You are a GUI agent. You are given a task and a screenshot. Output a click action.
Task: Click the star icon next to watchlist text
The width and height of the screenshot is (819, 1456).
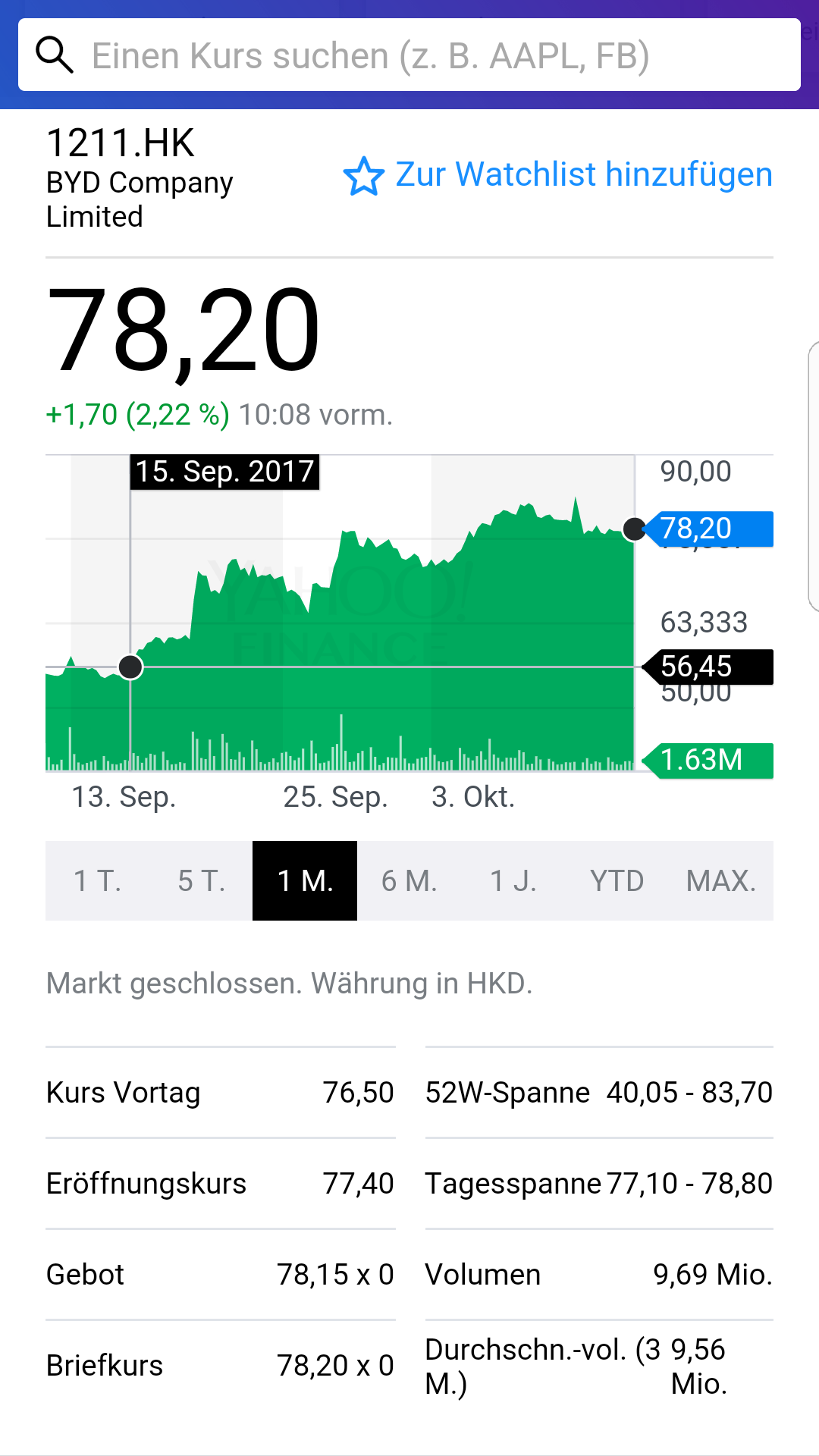click(365, 177)
